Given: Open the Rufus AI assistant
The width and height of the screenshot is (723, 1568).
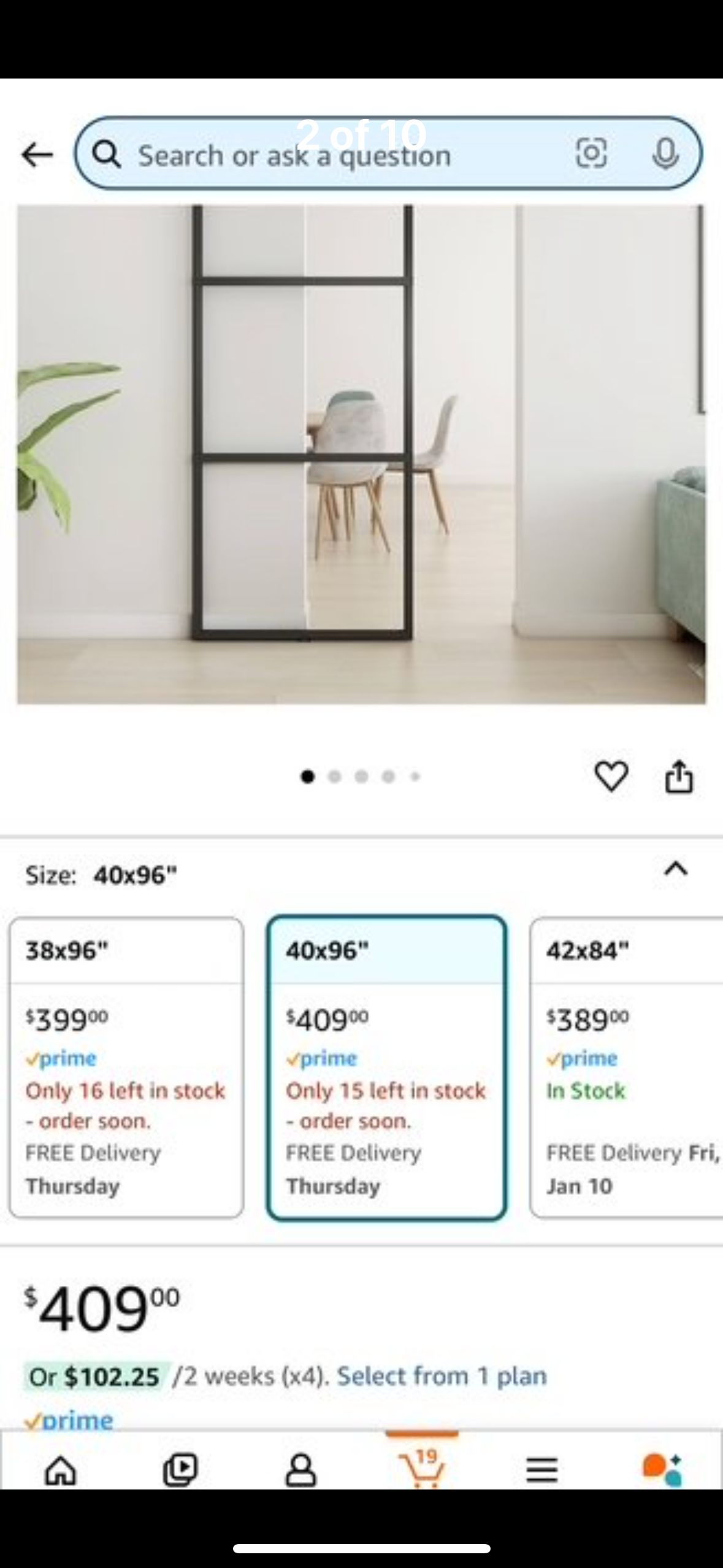Looking at the screenshot, I should click(662, 1470).
